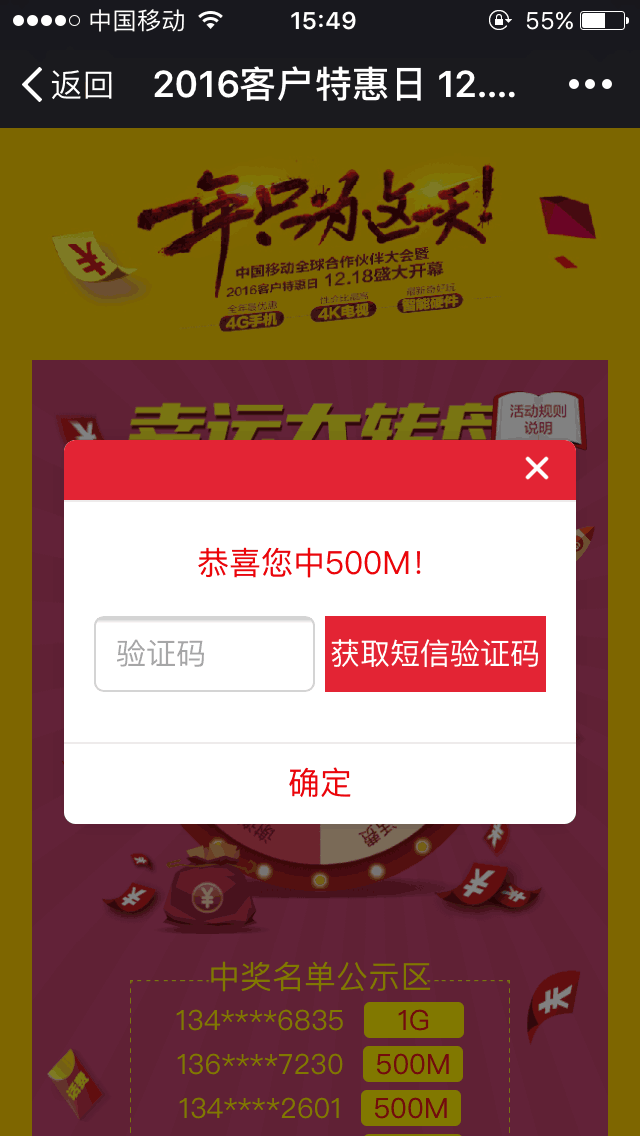The width and height of the screenshot is (640, 1136).
Task: Open the three-dot overflow menu
Action: coord(590,86)
